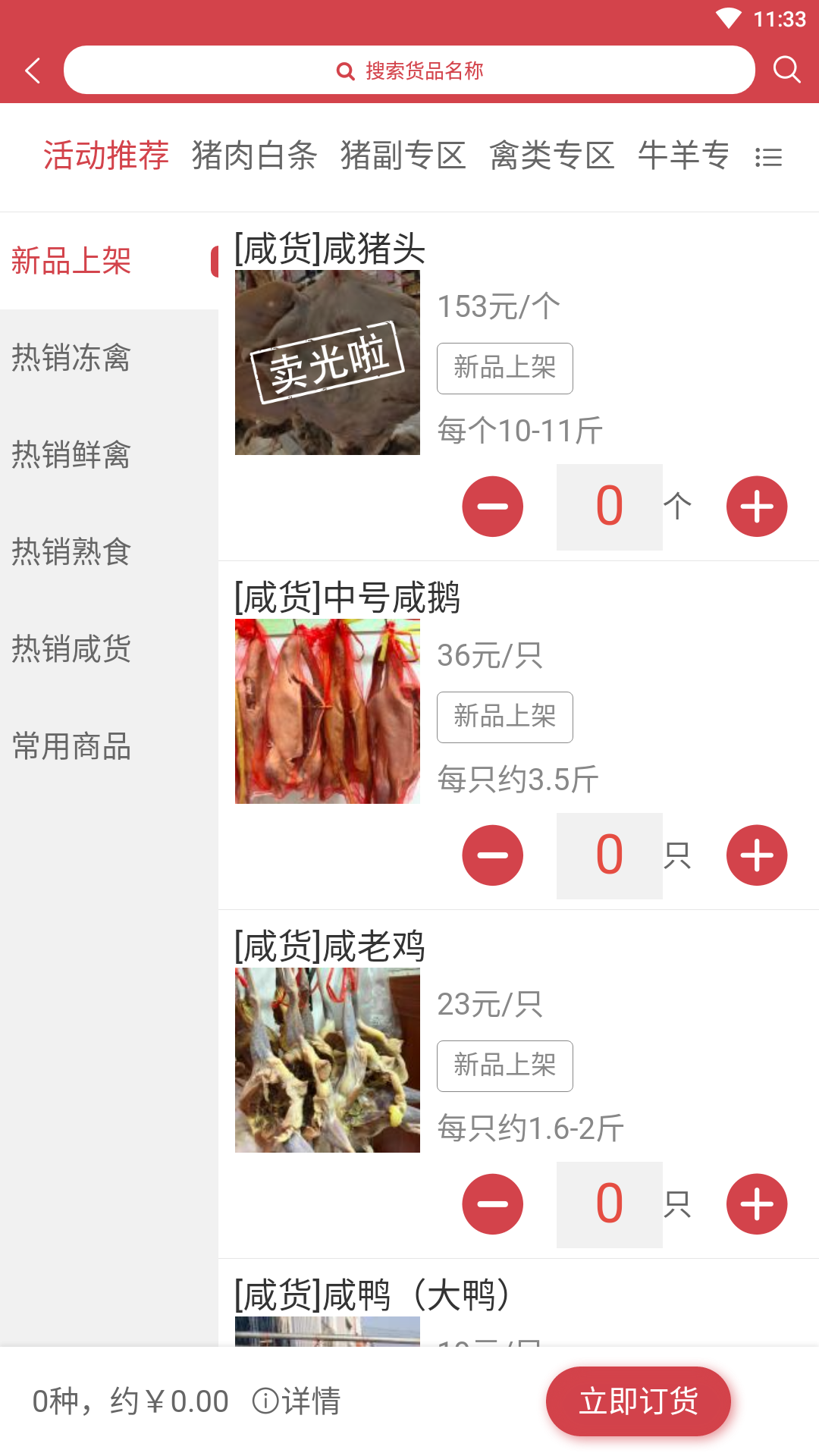Tap the minus icon for 咸老鸡
This screenshot has height=1456, width=819.
[x=491, y=1203]
